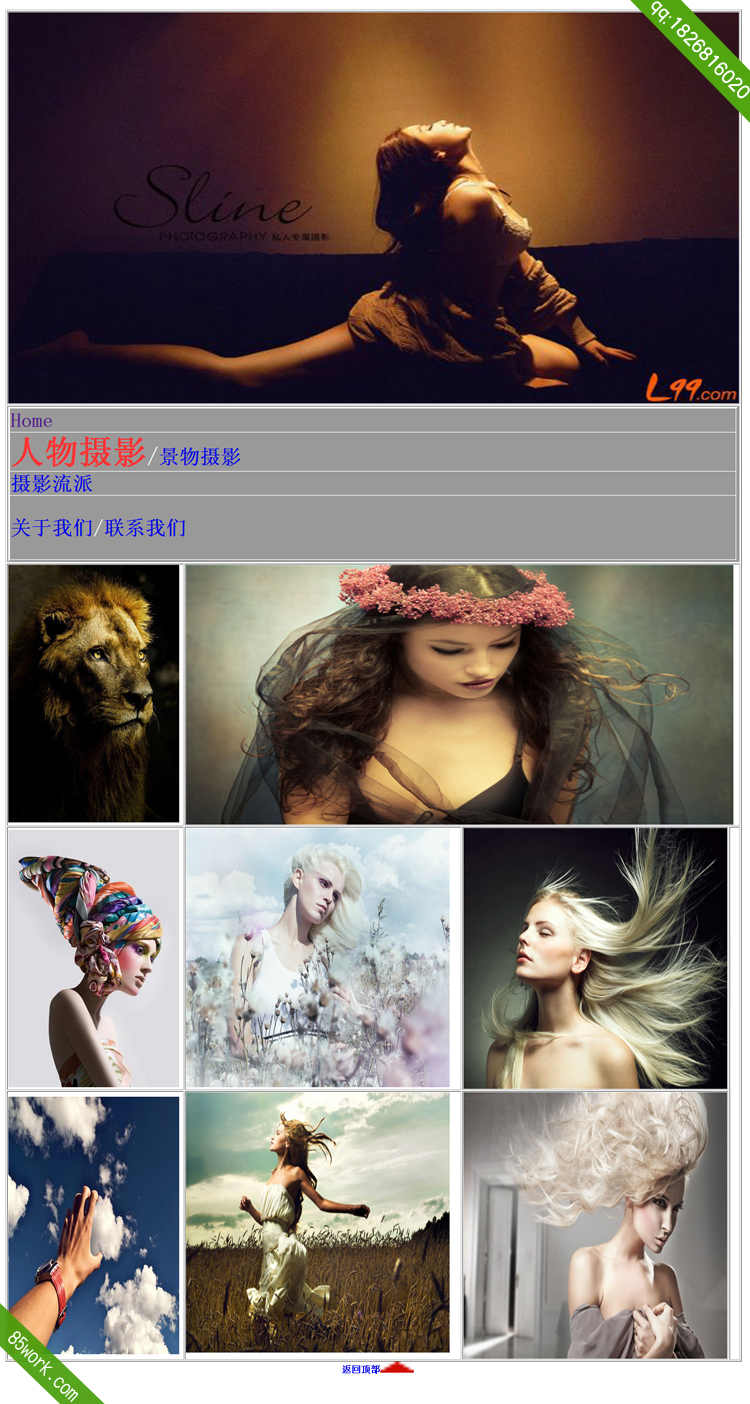Screen dimensions: 750x1404
Task: Visit the 关于我们 page
Action: [51, 528]
